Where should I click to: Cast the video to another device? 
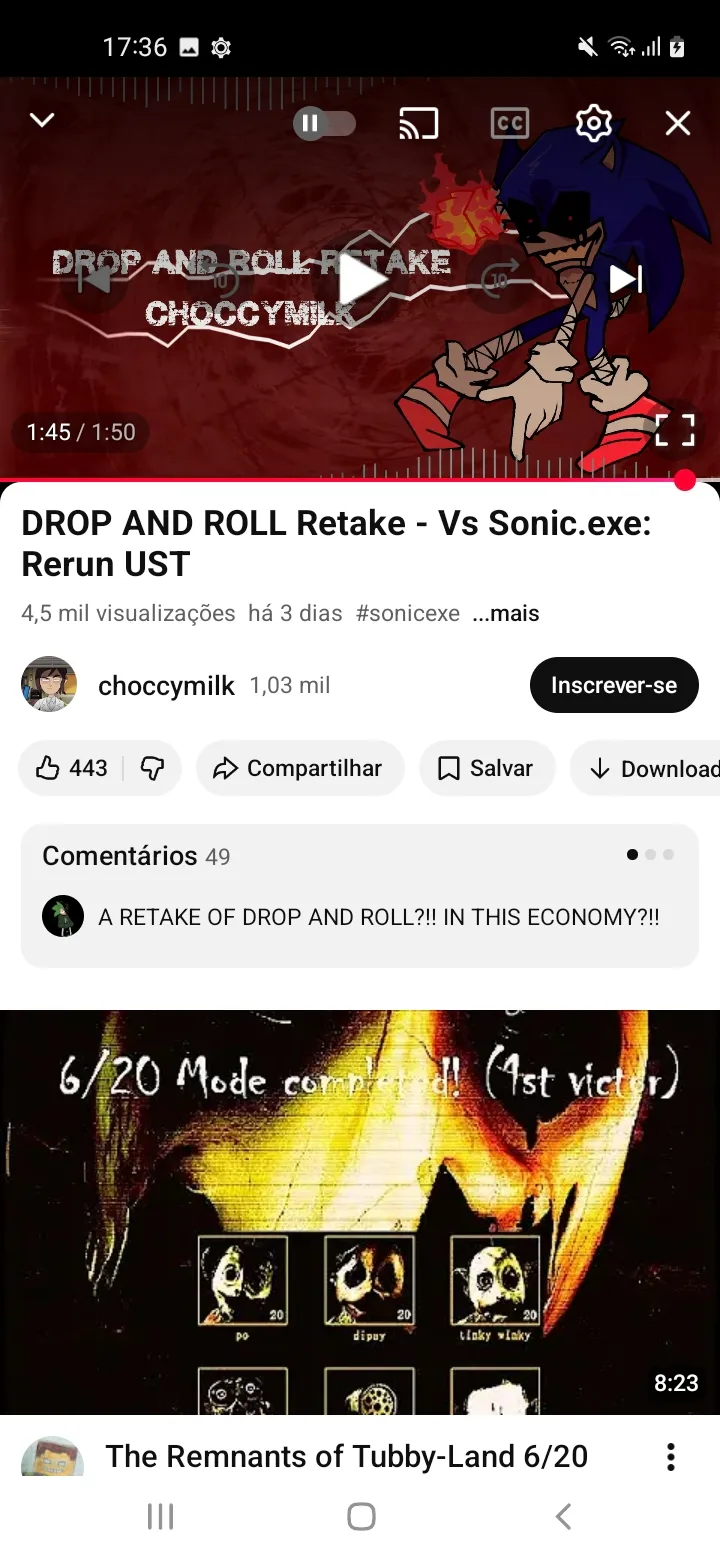pyautogui.click(x=418, y=123)
